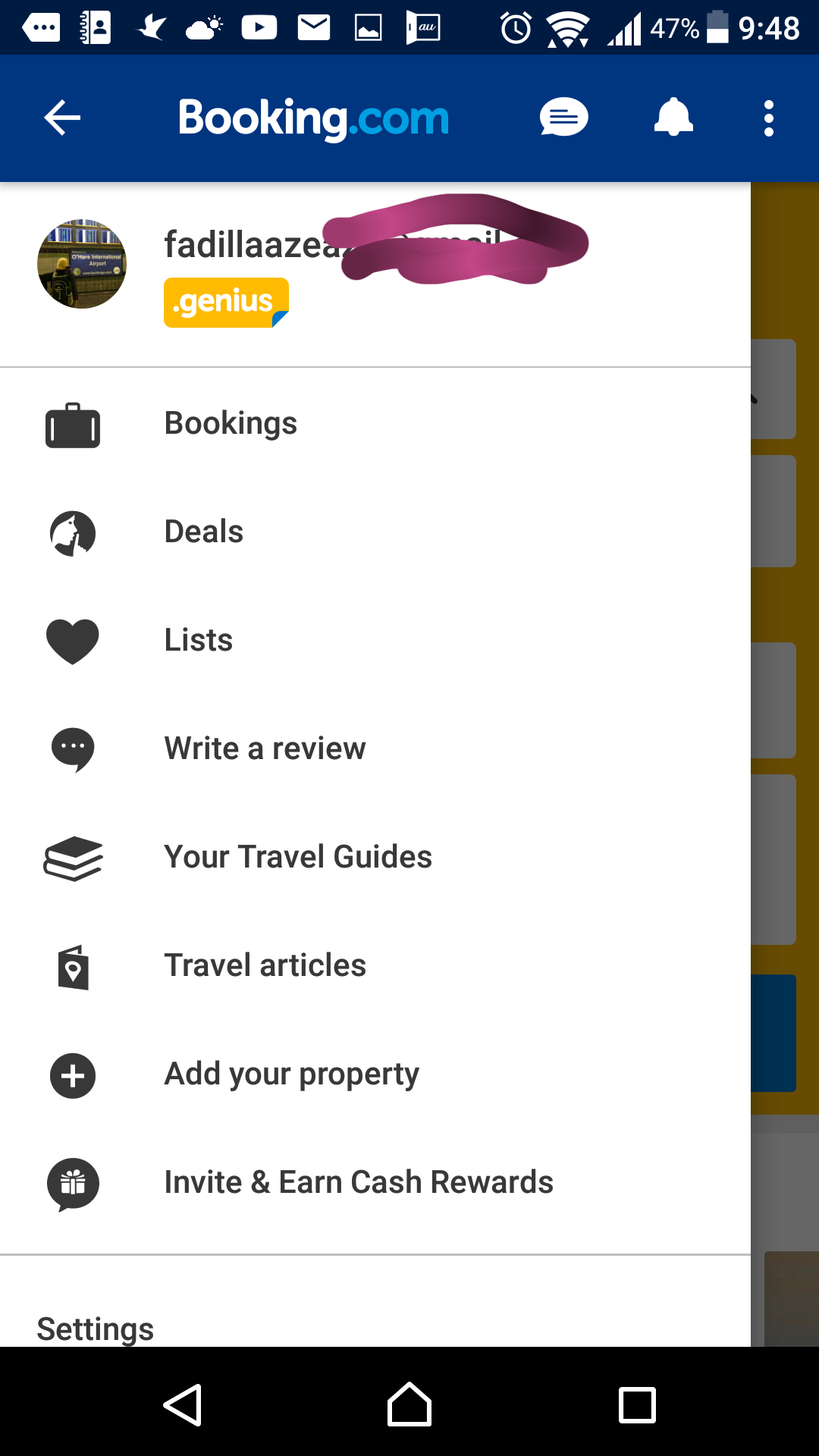Open Your Travel Guides
819x1456 pixels.
[298, 857]
